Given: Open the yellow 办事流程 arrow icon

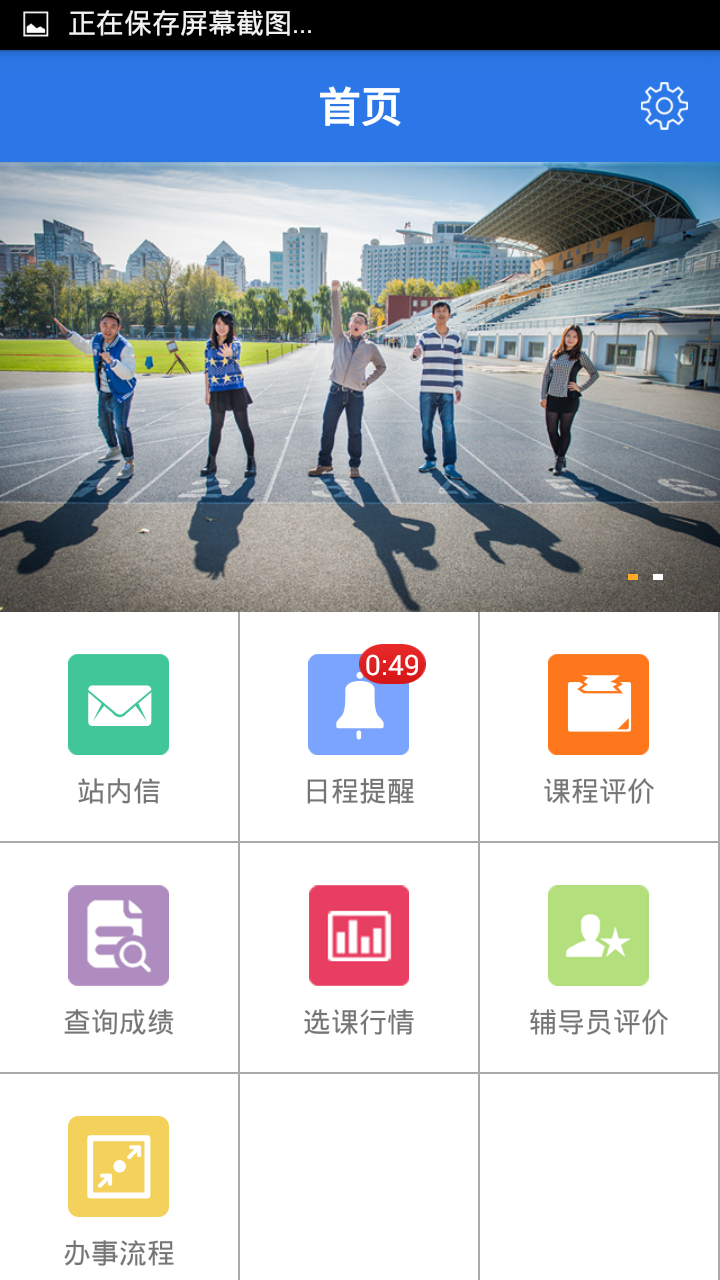Looking at the screenshot, I should 118,1165.
